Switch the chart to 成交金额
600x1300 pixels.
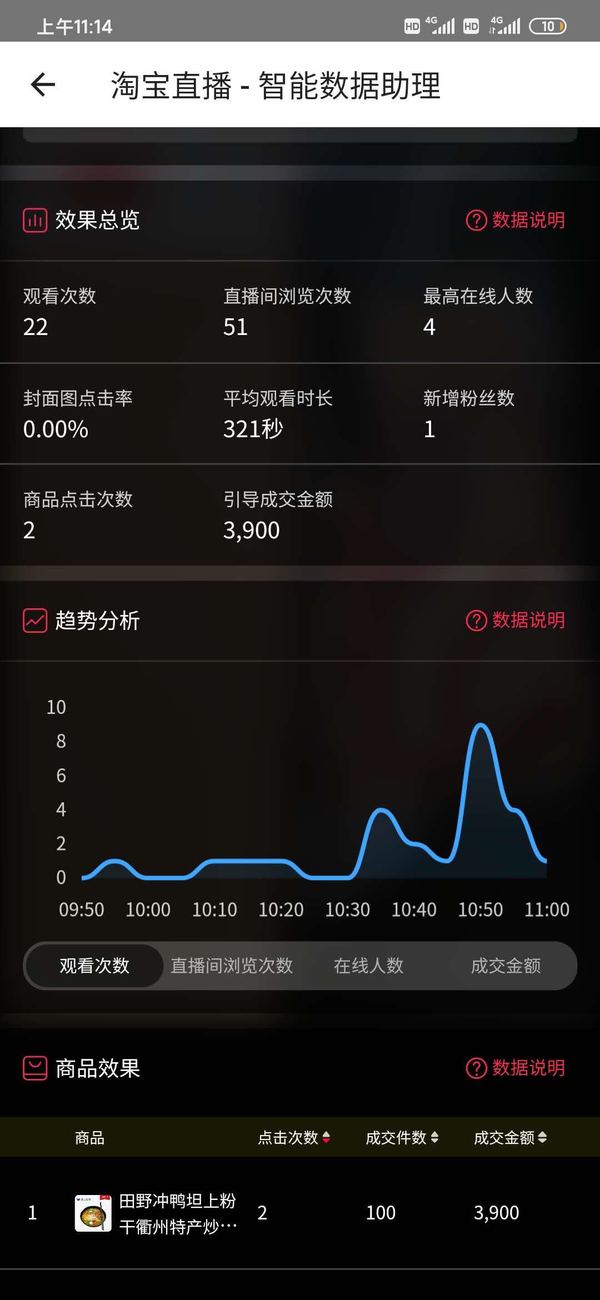(x=506, y=966)
